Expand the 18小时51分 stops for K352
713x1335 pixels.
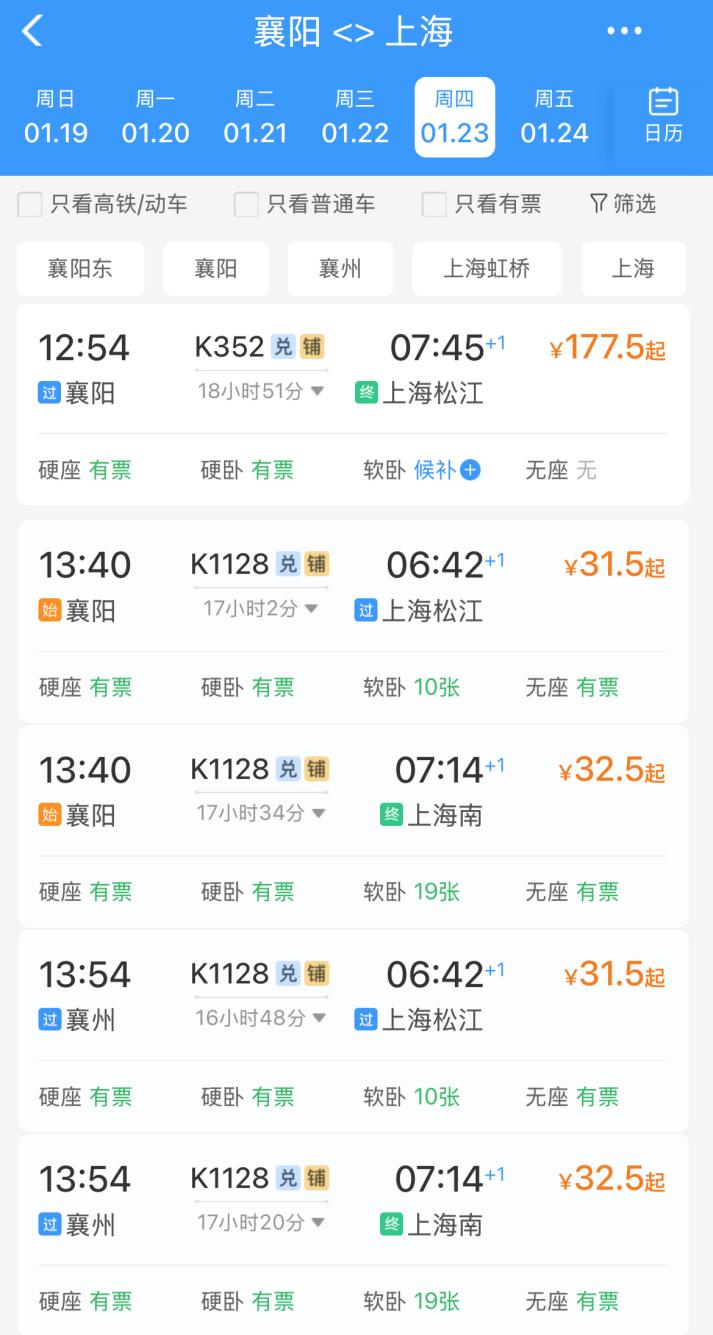click(x=261, y=391)
